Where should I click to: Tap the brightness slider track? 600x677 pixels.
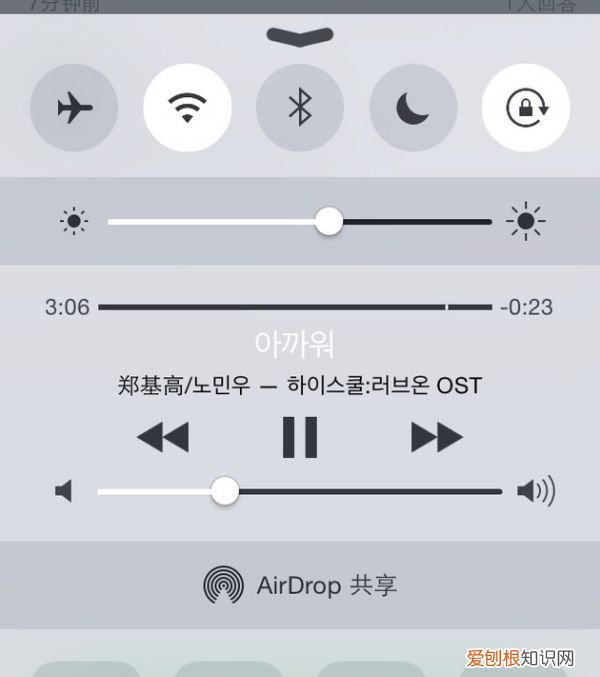(420, 222)
